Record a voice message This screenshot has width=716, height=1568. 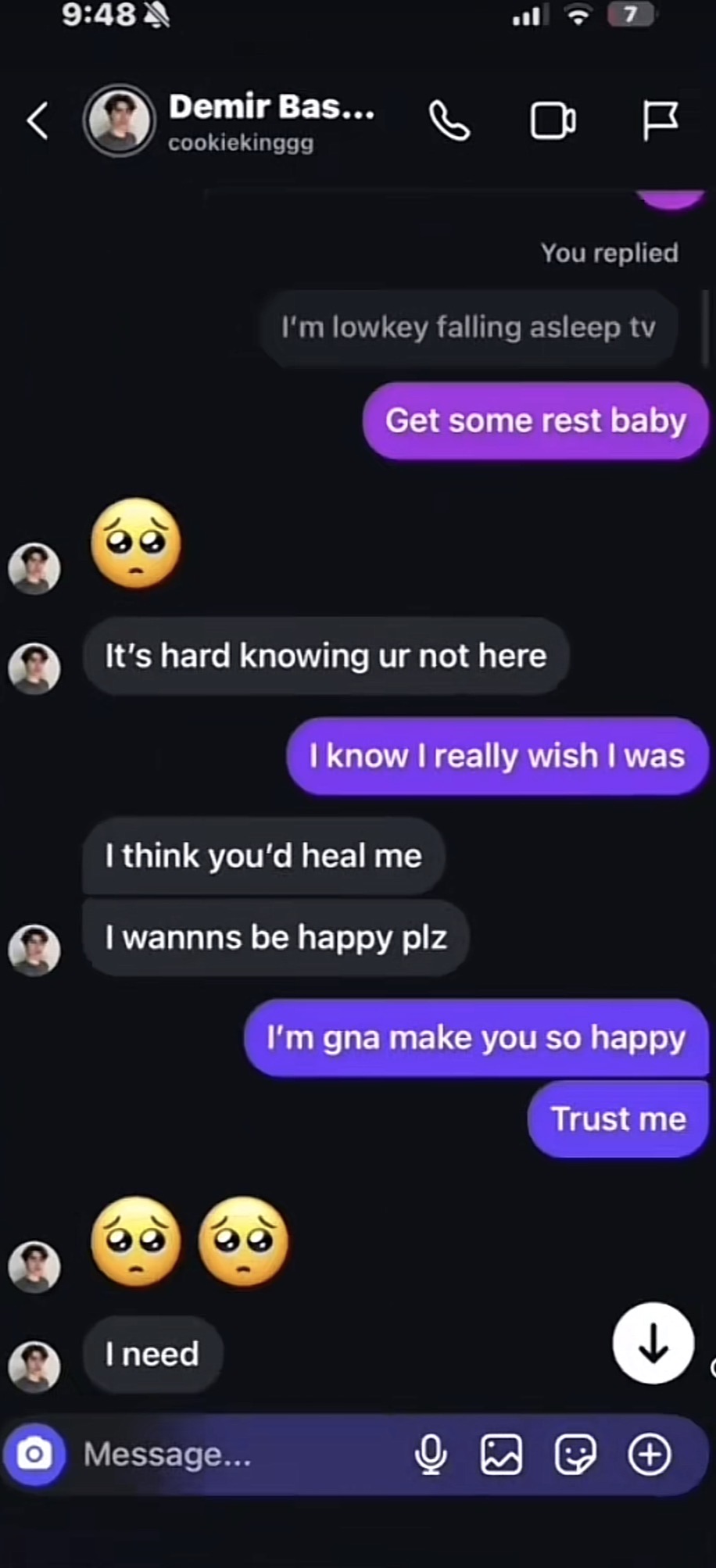(431, 1455)
